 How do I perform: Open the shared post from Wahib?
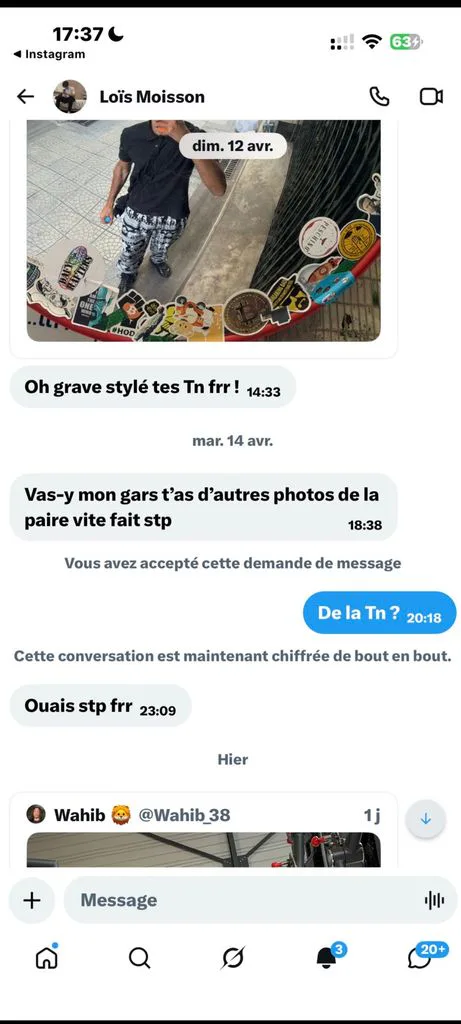pos(203,831)
